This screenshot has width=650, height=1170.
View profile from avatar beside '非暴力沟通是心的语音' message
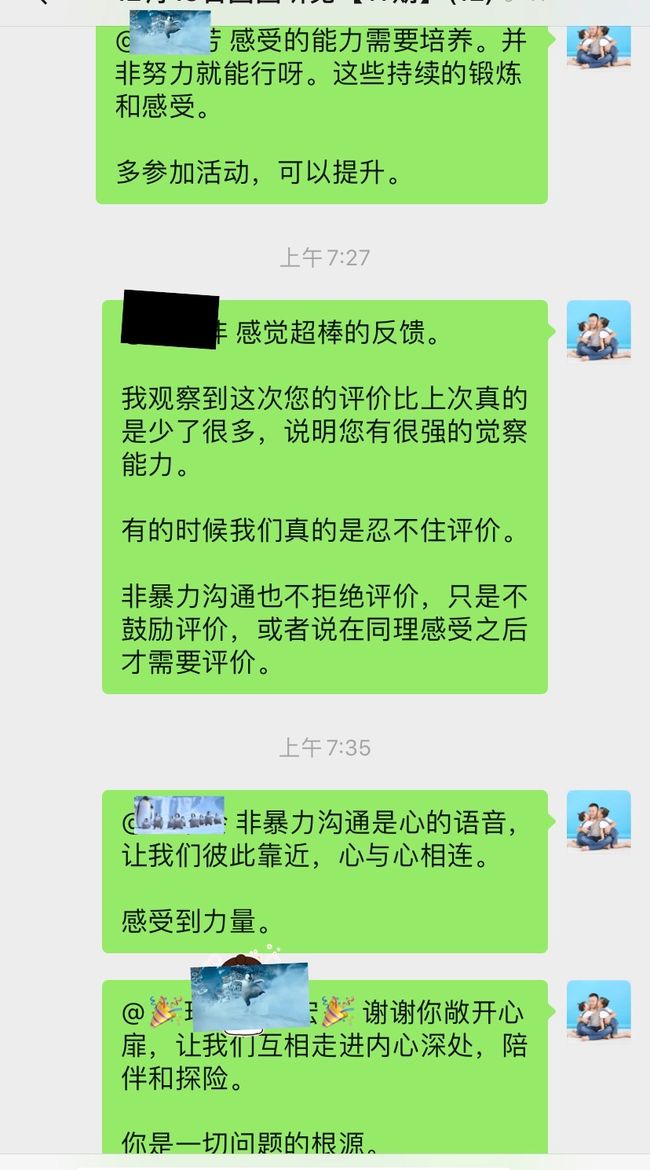click(599, 822)
